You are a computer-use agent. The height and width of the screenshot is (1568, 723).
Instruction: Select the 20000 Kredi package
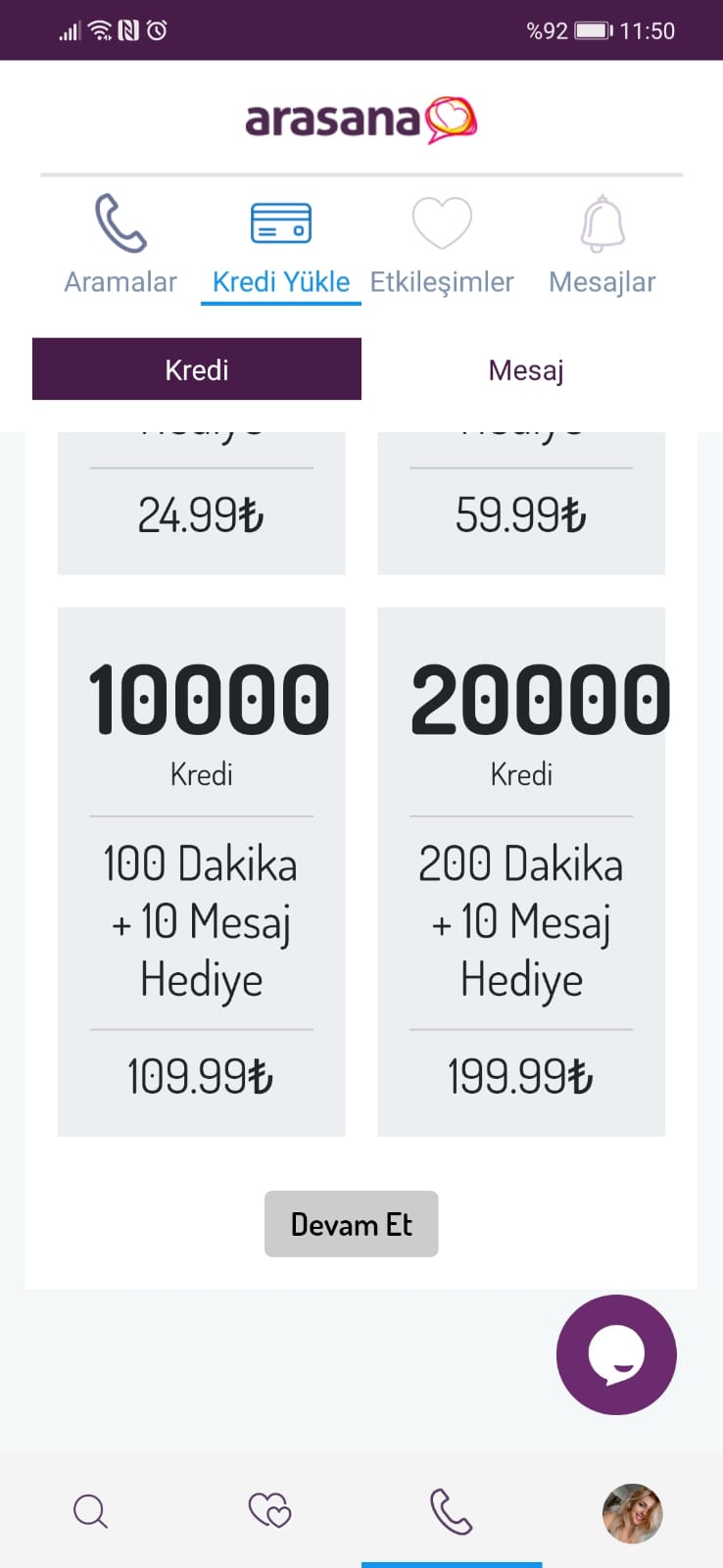[521, 871]
